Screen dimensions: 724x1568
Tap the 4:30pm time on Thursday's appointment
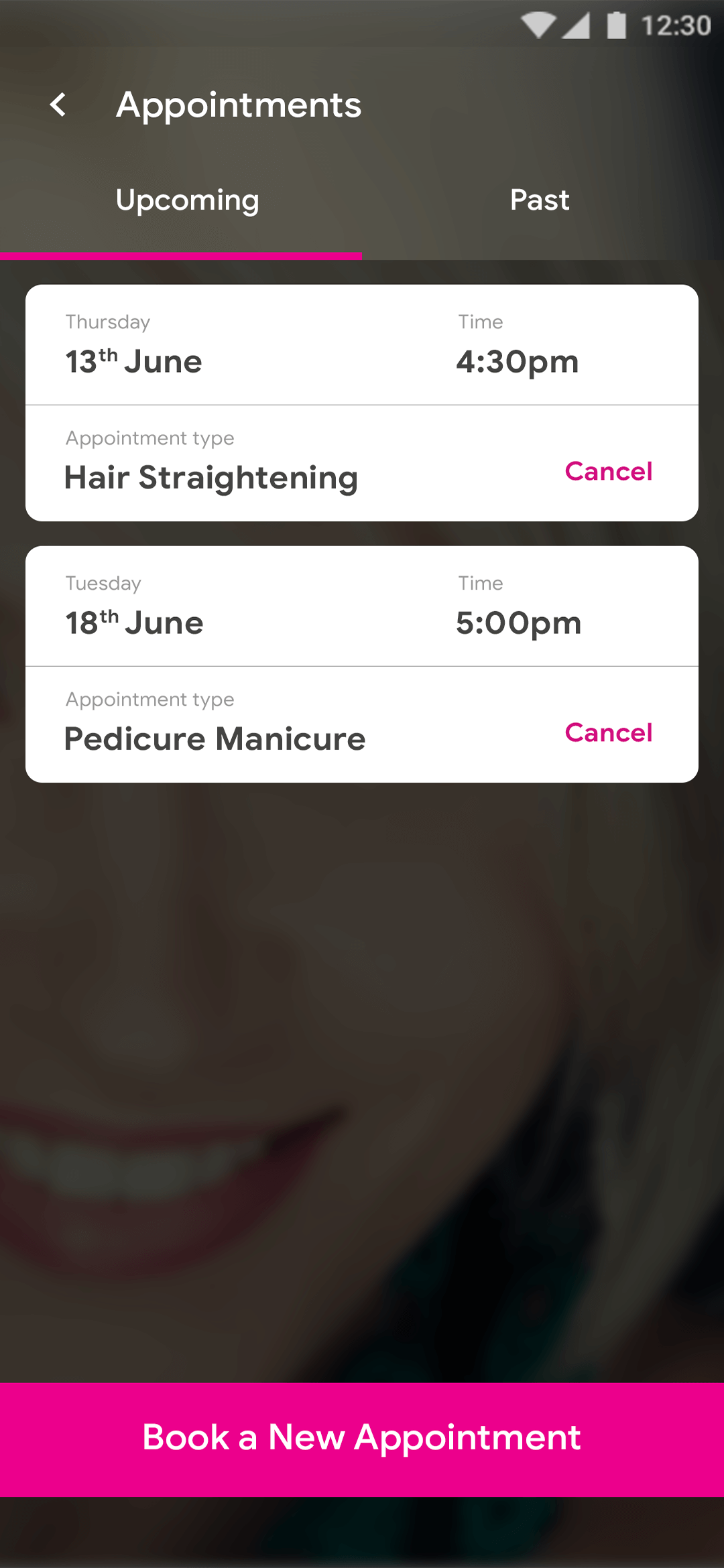pos(518,361)
